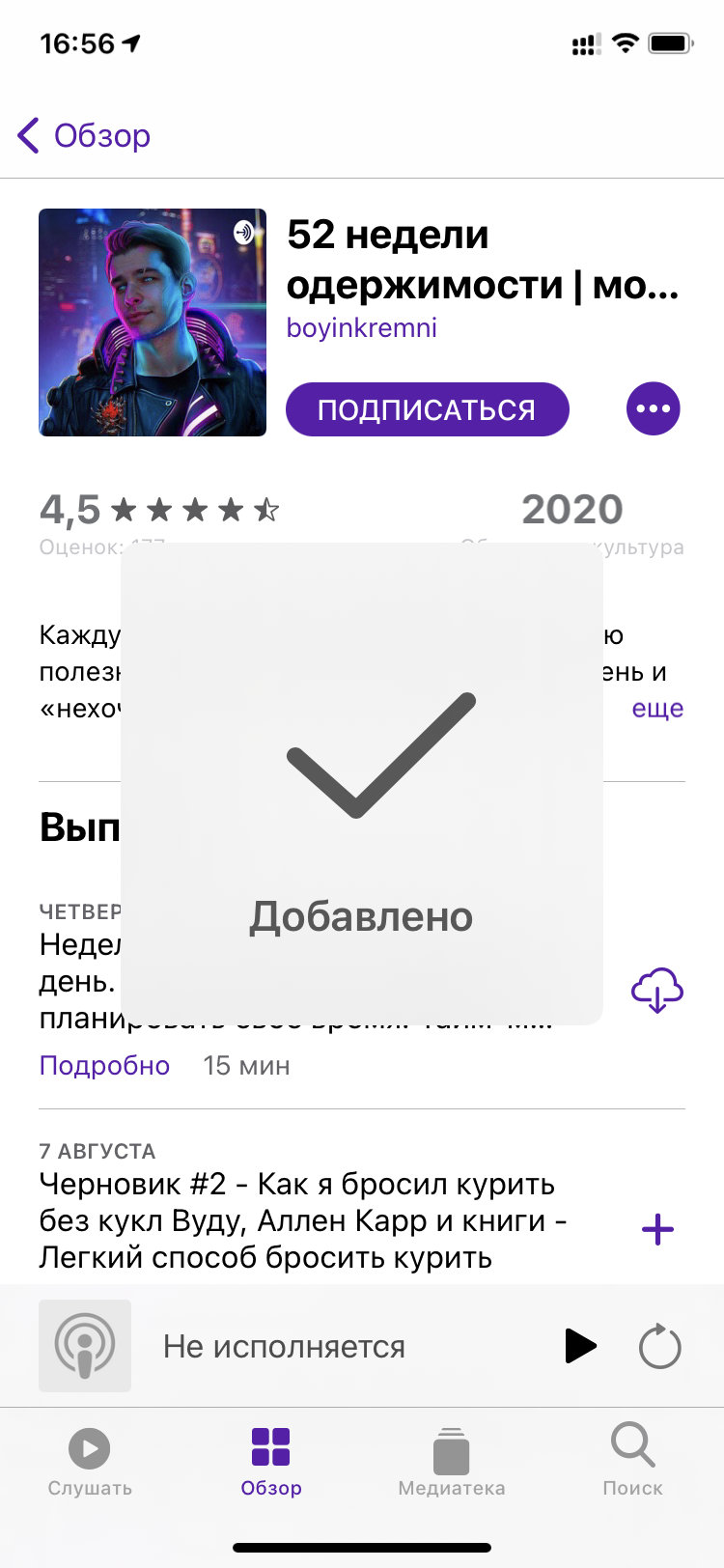The width and height of the screenshot is (724, 1568).
Task: Tap the podcast cover artwork
Action: coord(153,322)
